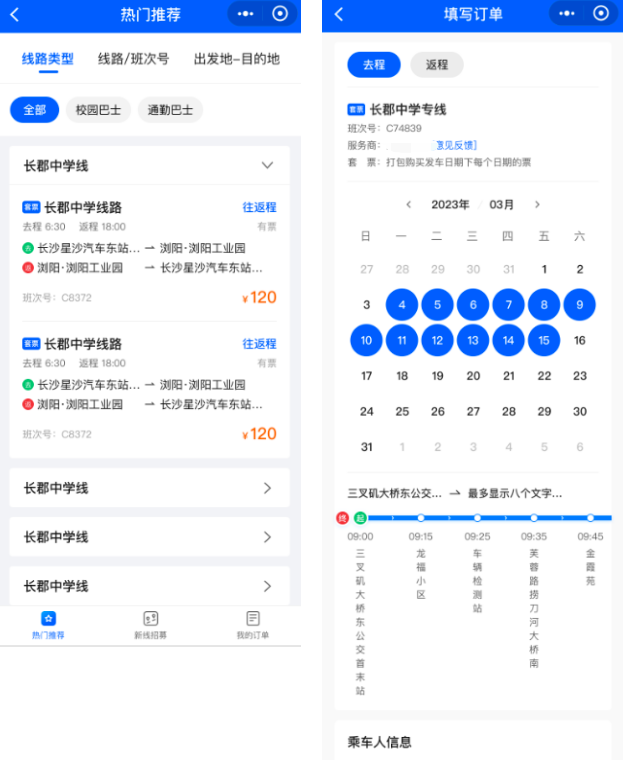Select the 校园巴士 filter chip
Screen dimensions: 623x765
[98, 110]
